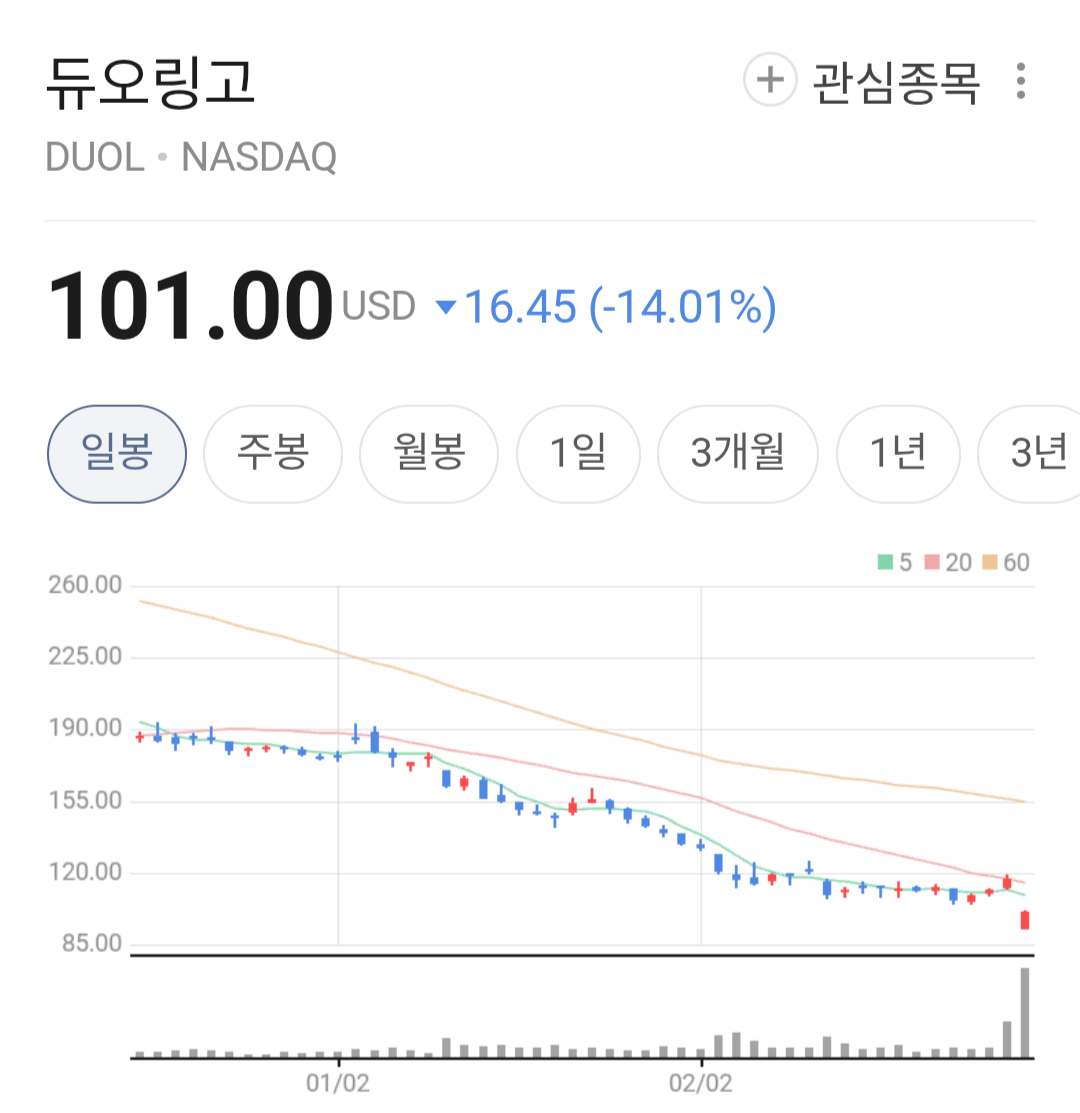Switch to the 월봉 monthly candle chart
The height and width of the screenshot is (1113, 1080).
pos(429,454)
